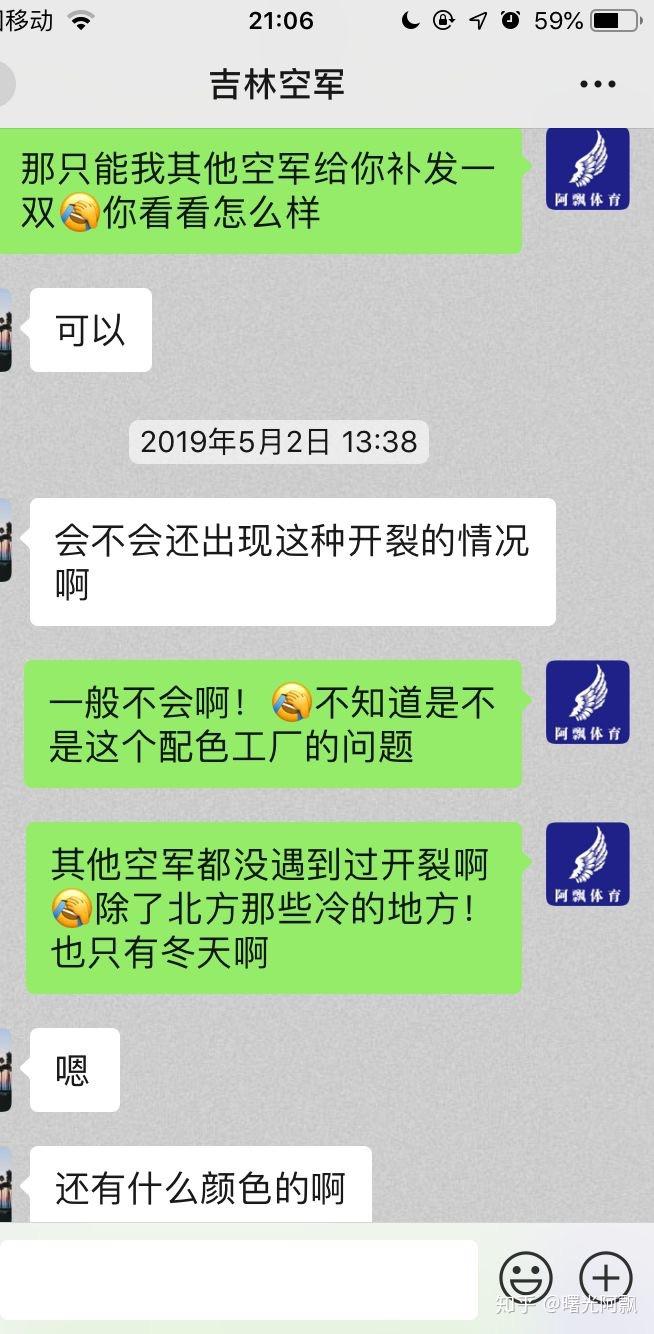
Task: Open 阿飘体育 avatar beside 配色工厂的问题 message
Action: coord(588,702)
